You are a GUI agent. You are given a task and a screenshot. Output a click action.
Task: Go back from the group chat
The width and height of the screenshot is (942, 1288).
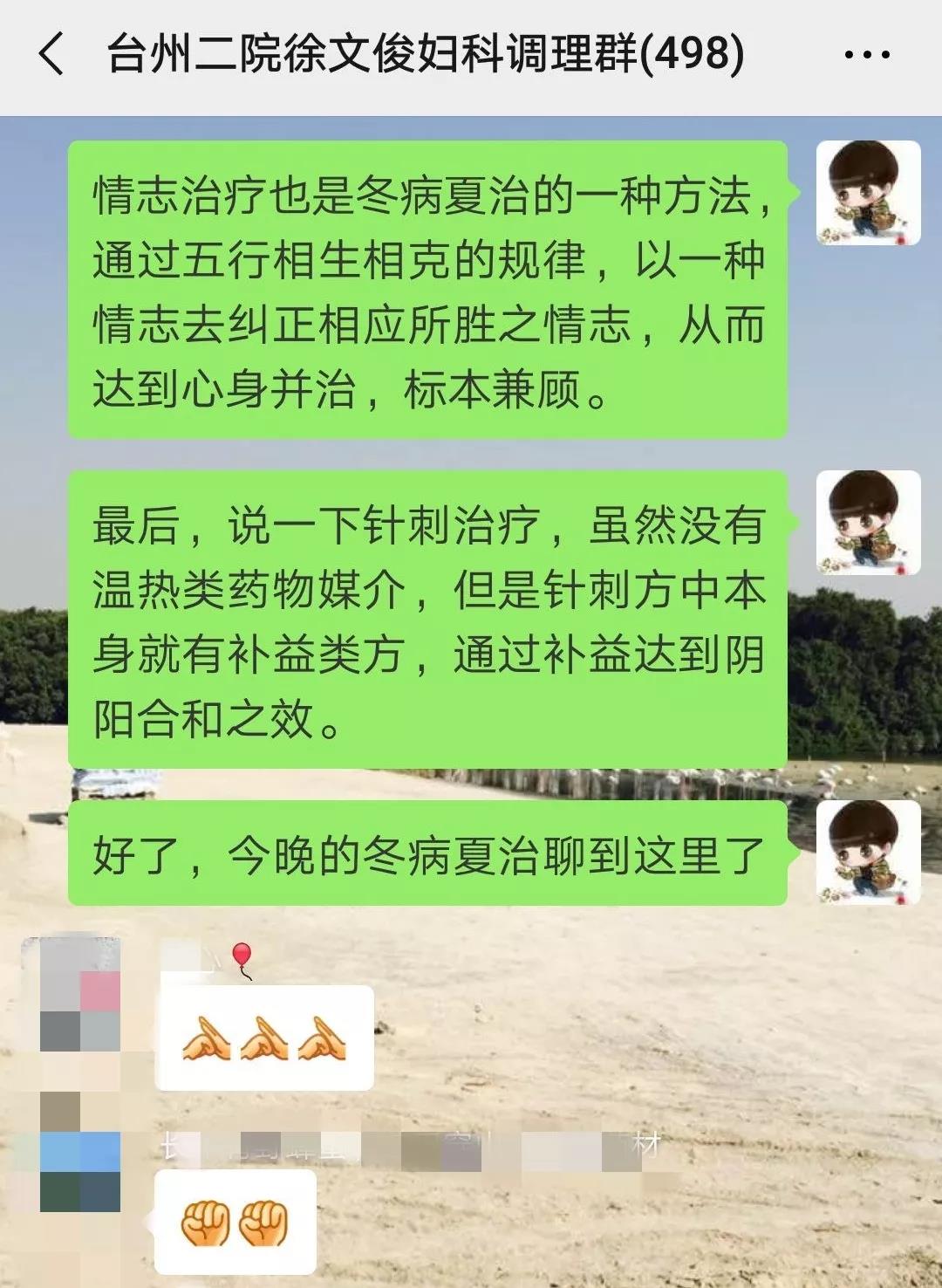(52, 54)
